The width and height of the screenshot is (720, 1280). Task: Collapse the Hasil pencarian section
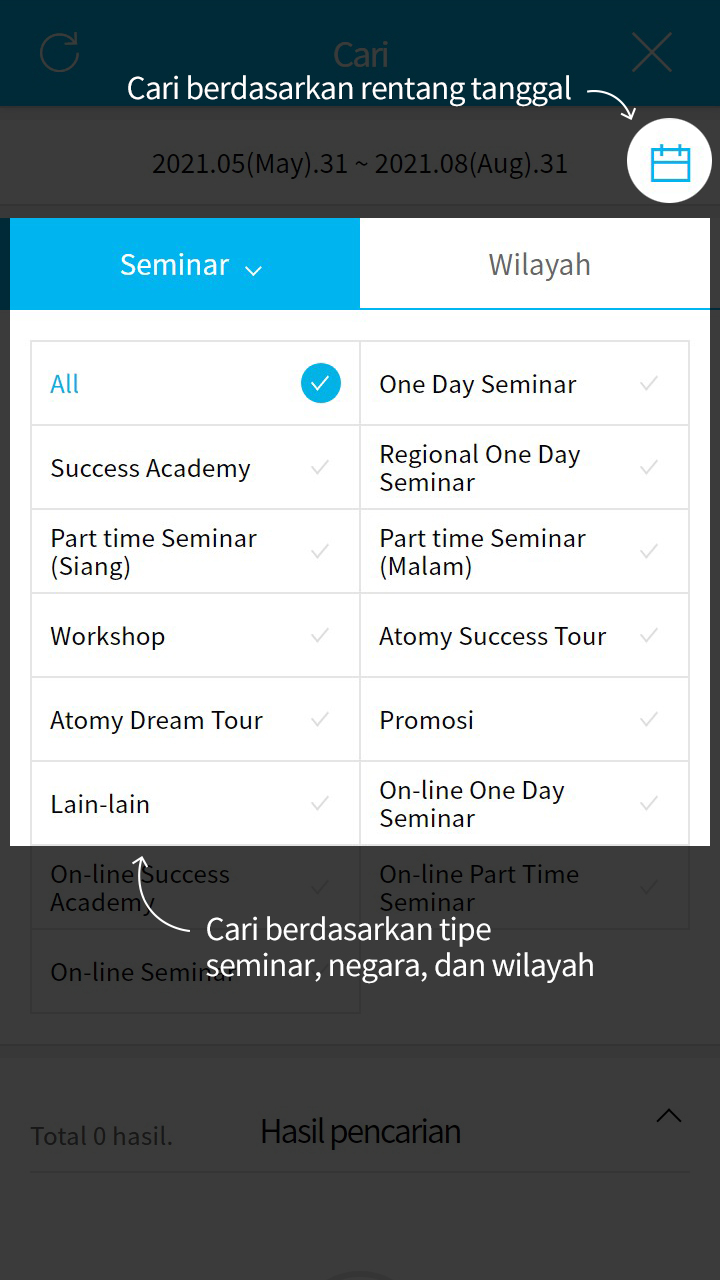668,1116
